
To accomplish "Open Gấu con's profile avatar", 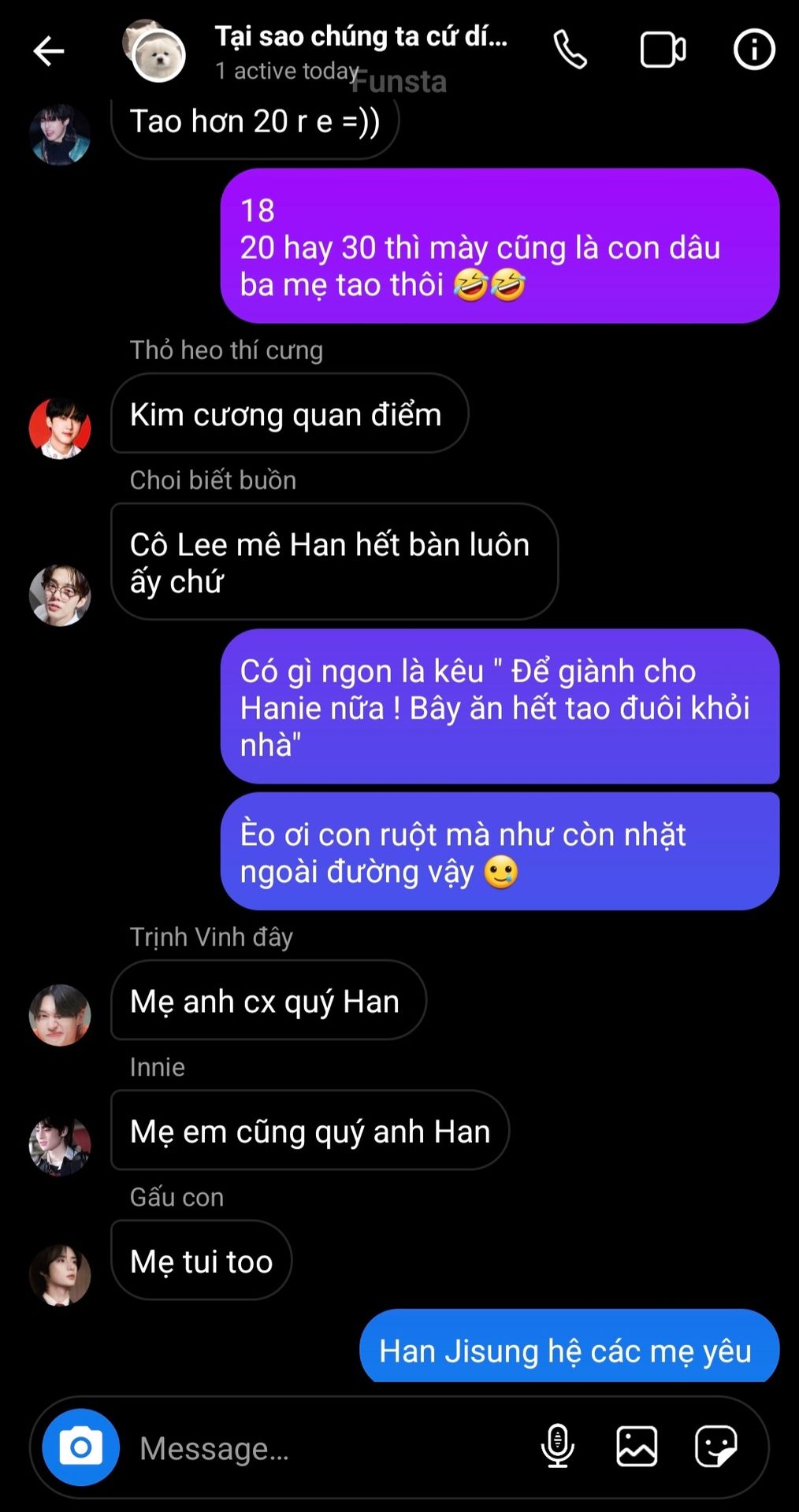I will tap(60, 1275).
